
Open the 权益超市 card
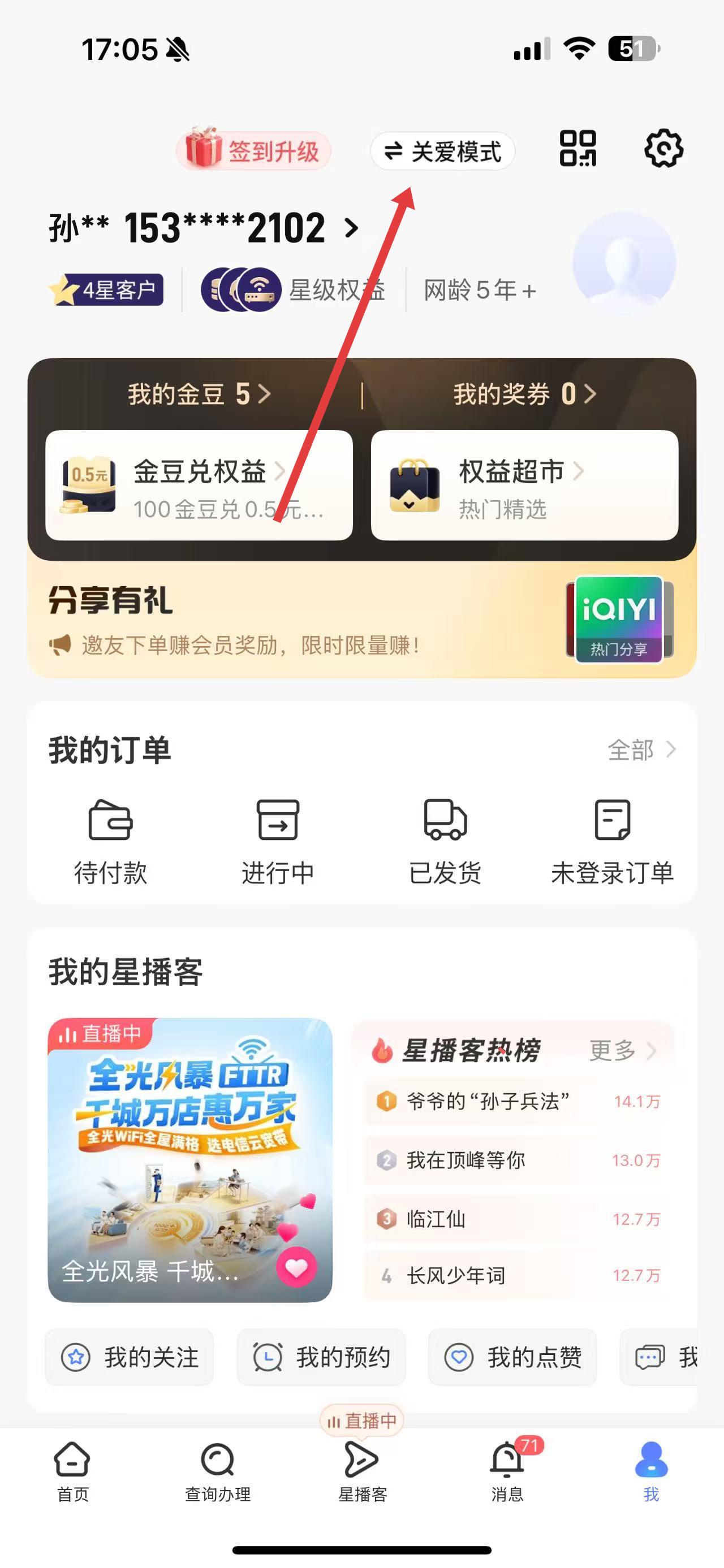[524, 485]
